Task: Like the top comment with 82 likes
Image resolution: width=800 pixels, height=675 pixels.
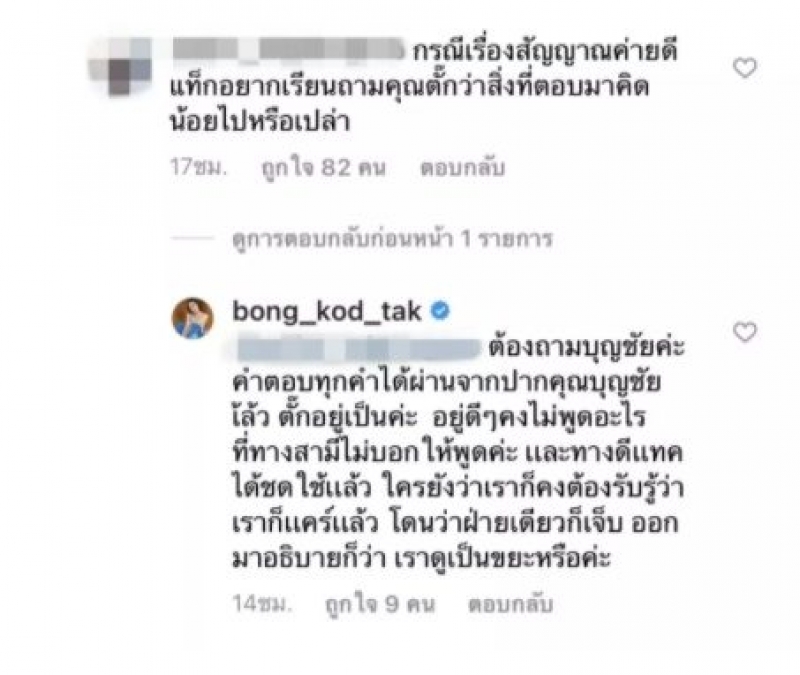Action: (x=744, y=68)
